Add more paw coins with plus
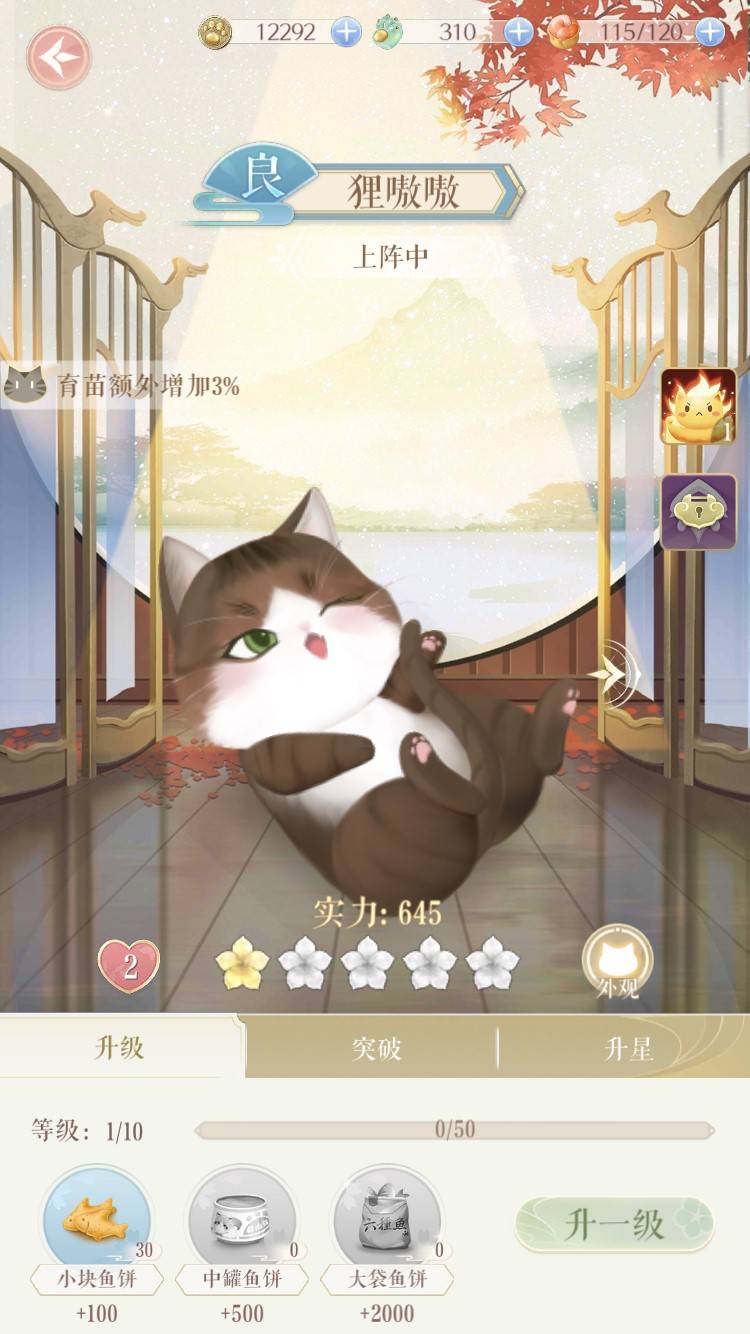750x1334 pixels. 346,32
